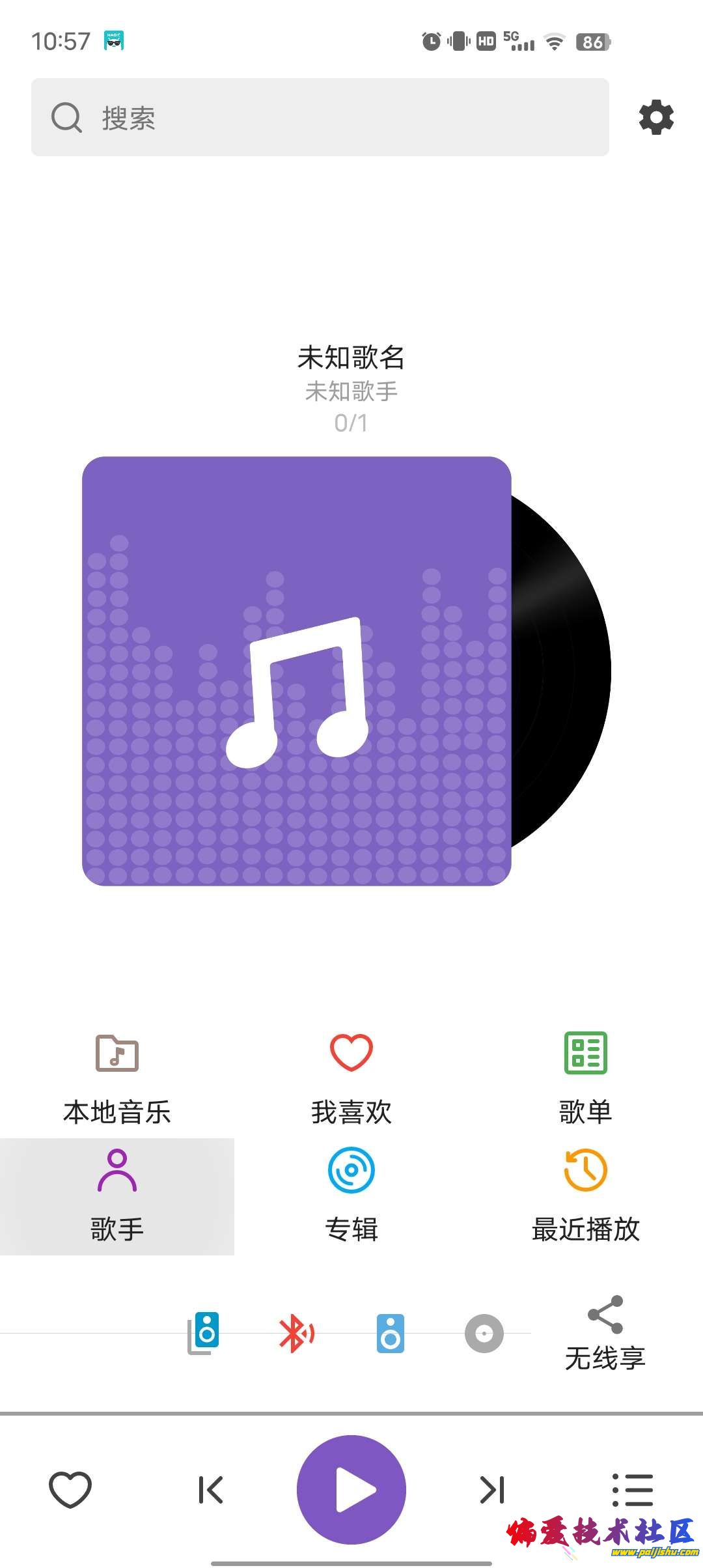Tap the red Bluetooth audio icon

(x=296, y=1334)
